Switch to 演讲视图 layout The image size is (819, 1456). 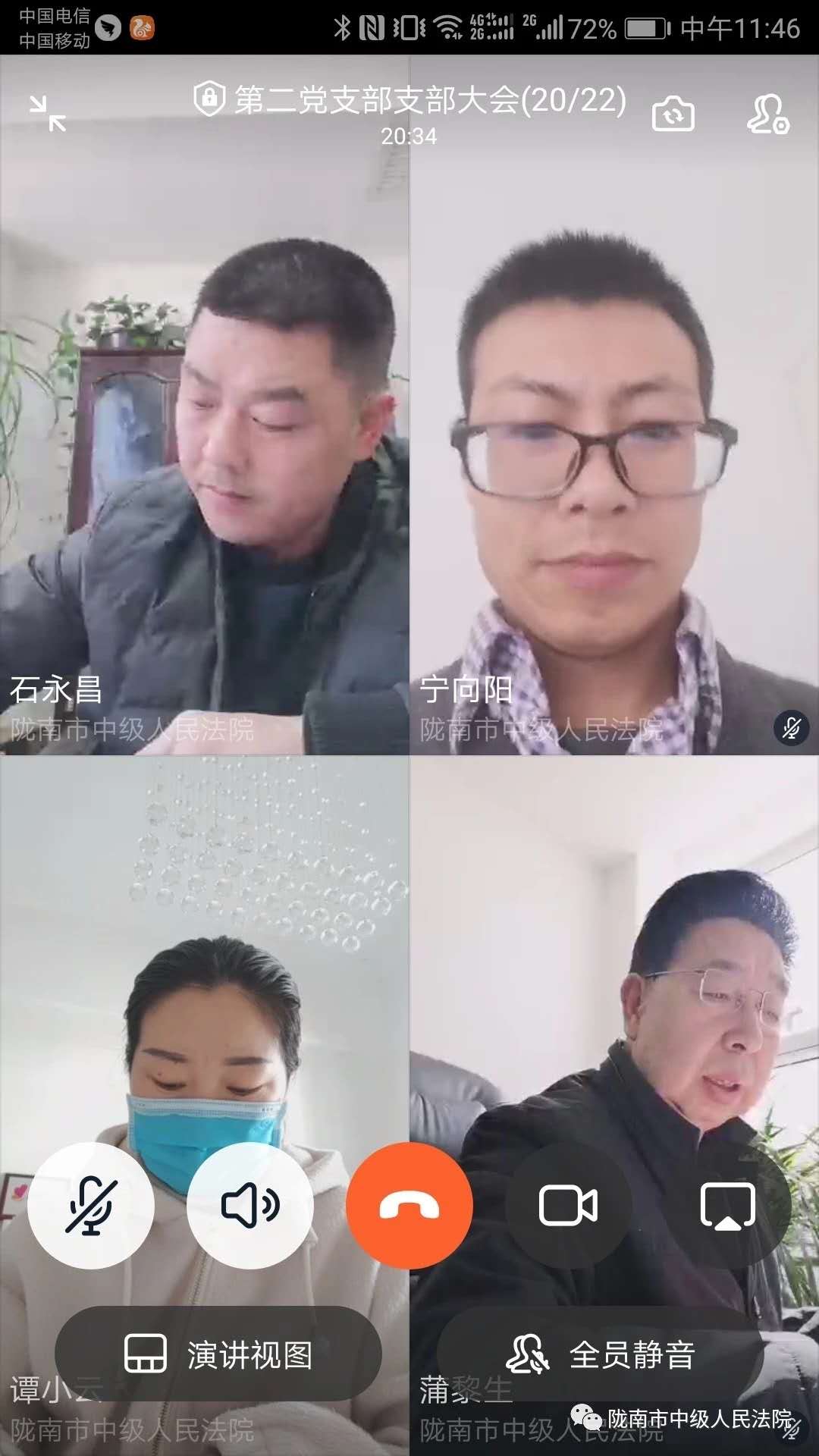pos(218,1354)
